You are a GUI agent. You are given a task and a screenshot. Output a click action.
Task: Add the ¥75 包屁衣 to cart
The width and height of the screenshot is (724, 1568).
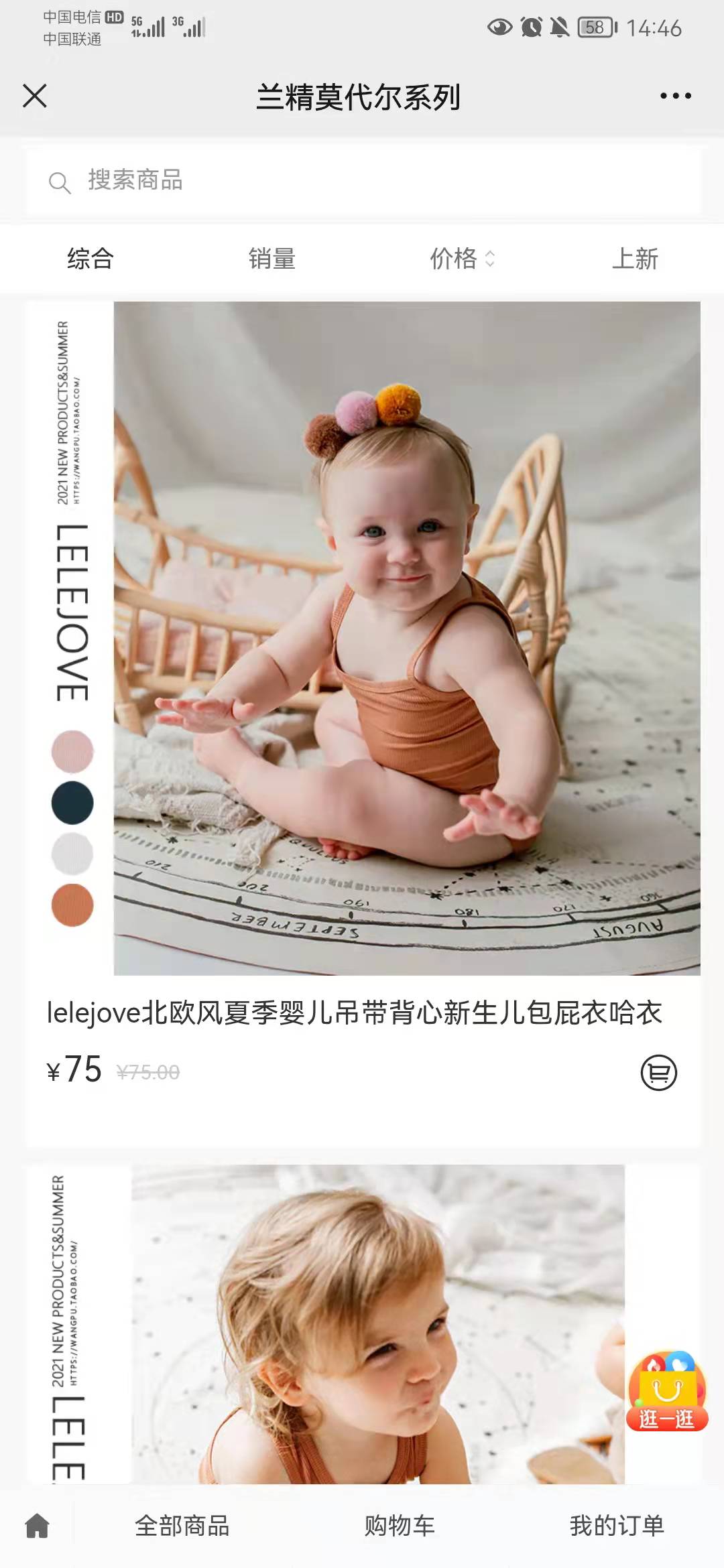click(x=658, y=1073)
